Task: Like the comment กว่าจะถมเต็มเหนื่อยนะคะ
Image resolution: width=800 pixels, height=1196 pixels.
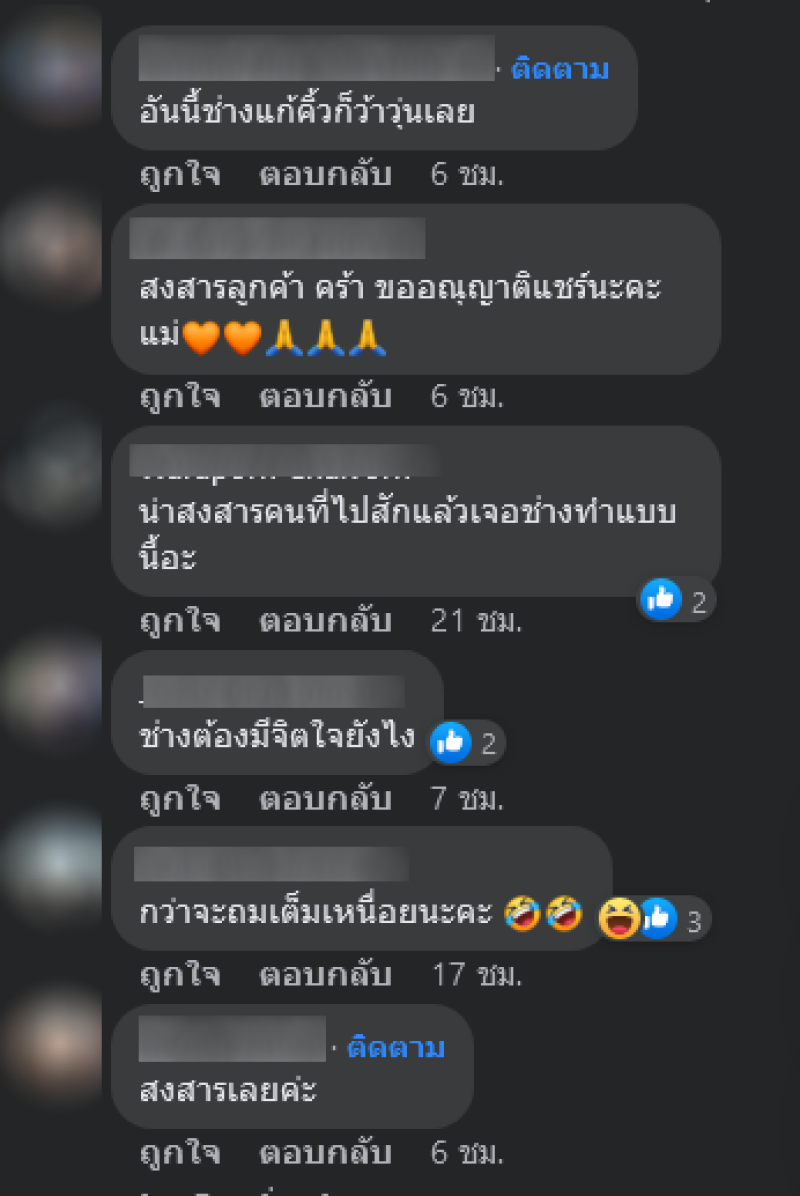Action: [179, 975]
